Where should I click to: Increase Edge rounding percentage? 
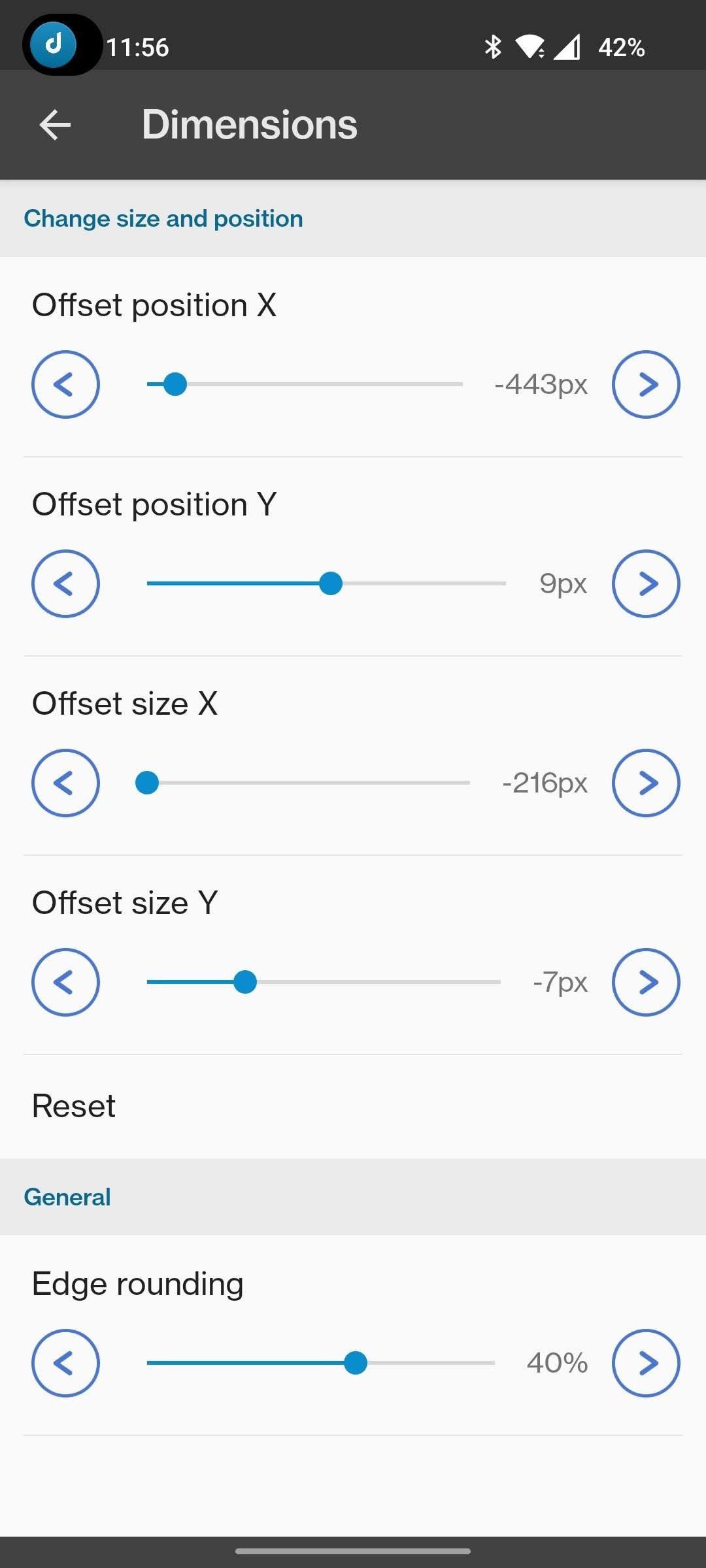(x=646, y=1363)
